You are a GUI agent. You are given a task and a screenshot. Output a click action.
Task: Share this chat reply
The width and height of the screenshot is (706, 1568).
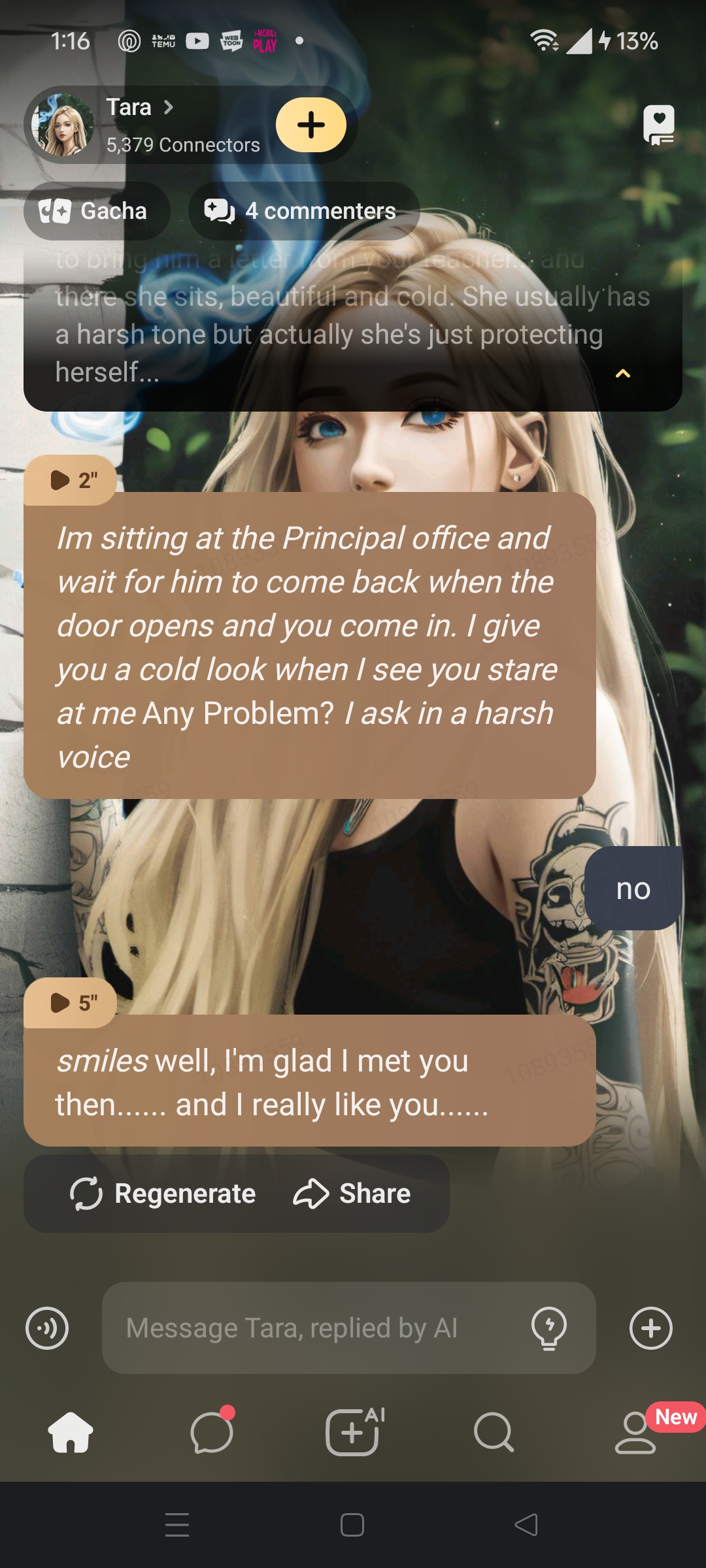pyautogui.click(x=352, y=1194)
